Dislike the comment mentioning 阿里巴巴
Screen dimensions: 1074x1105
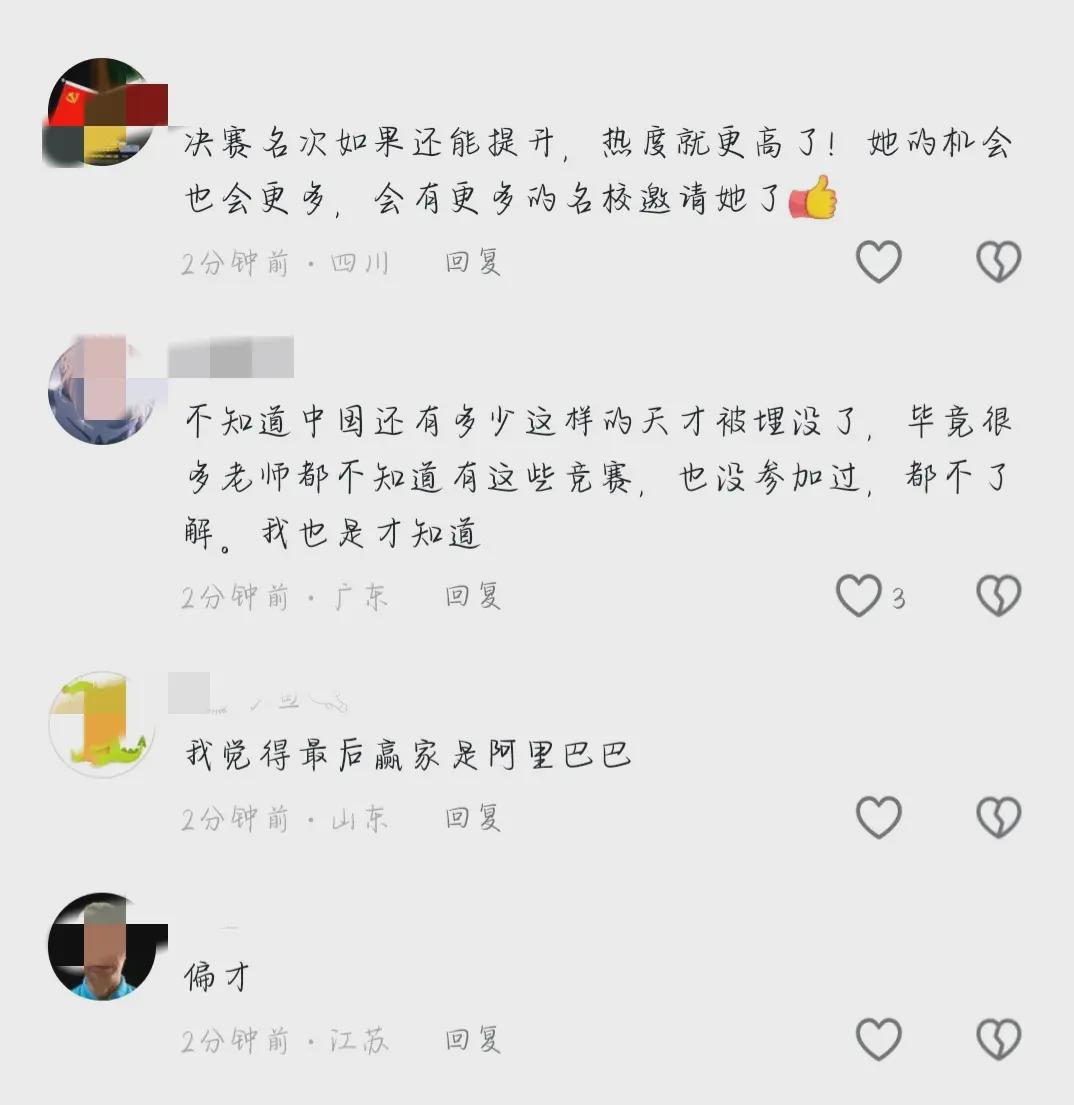tap(998, 818)
